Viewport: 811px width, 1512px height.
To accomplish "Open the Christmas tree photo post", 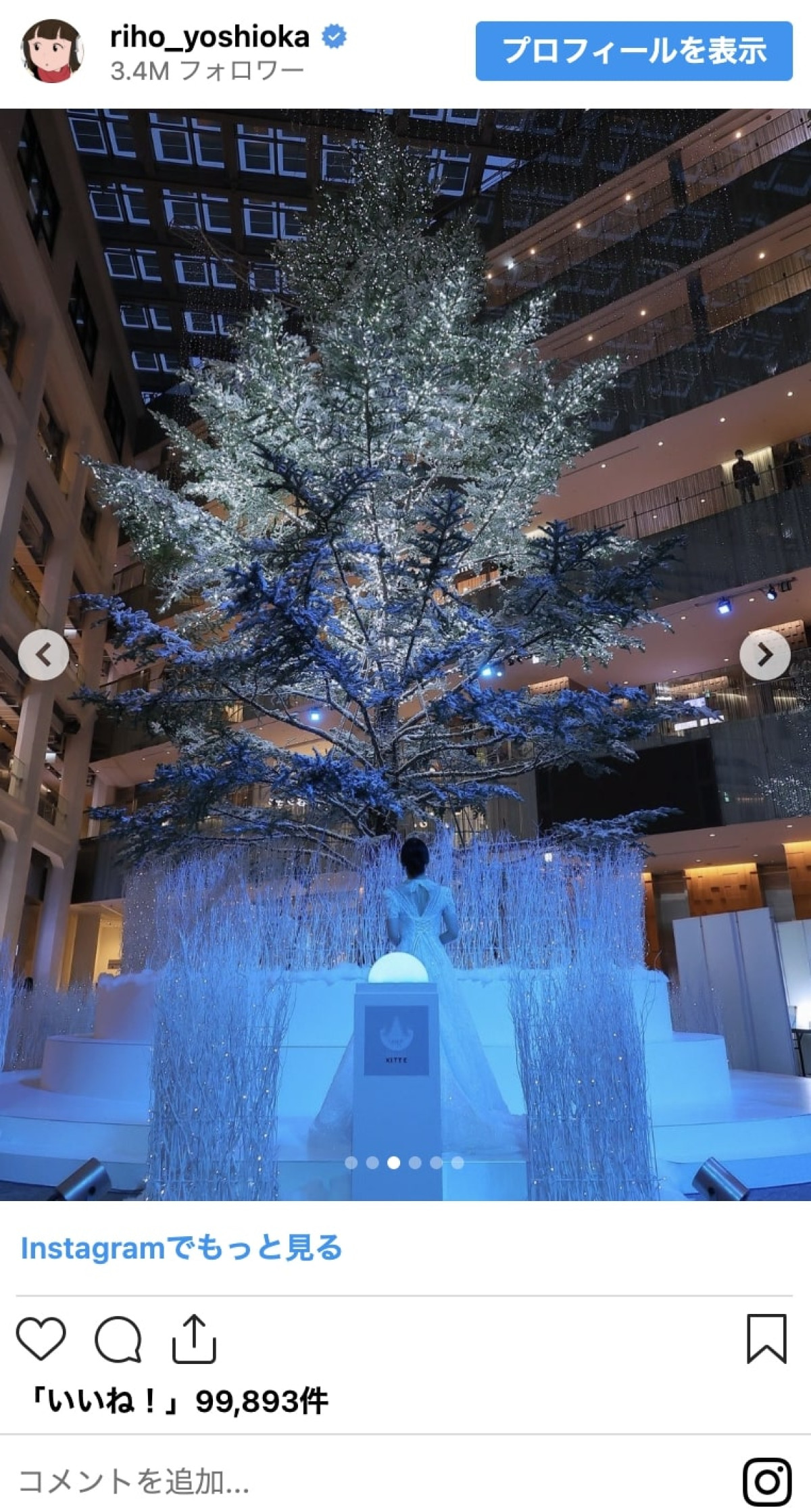I will 405,608.
